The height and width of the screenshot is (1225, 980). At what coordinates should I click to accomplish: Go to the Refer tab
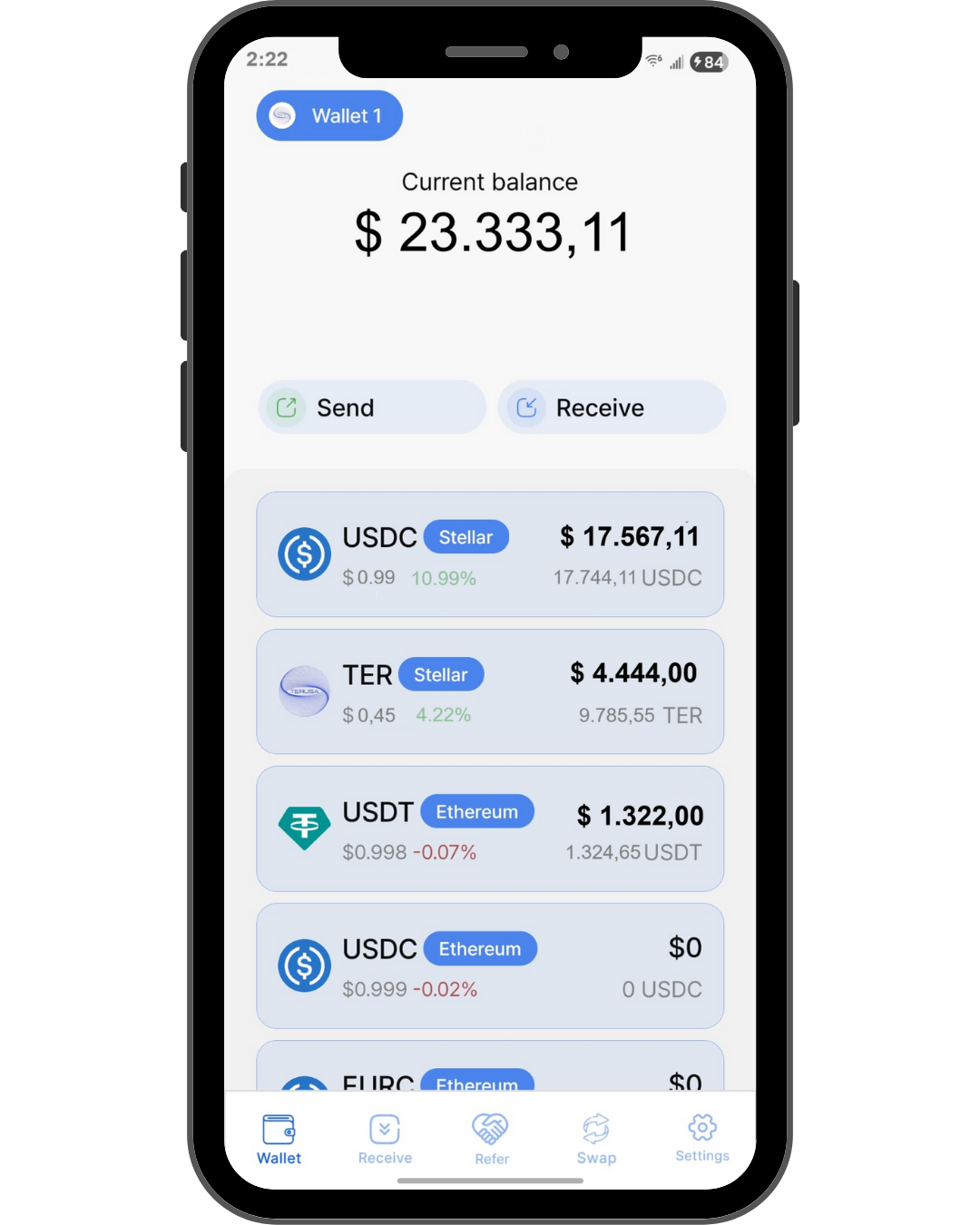[x=491, y=1140]
